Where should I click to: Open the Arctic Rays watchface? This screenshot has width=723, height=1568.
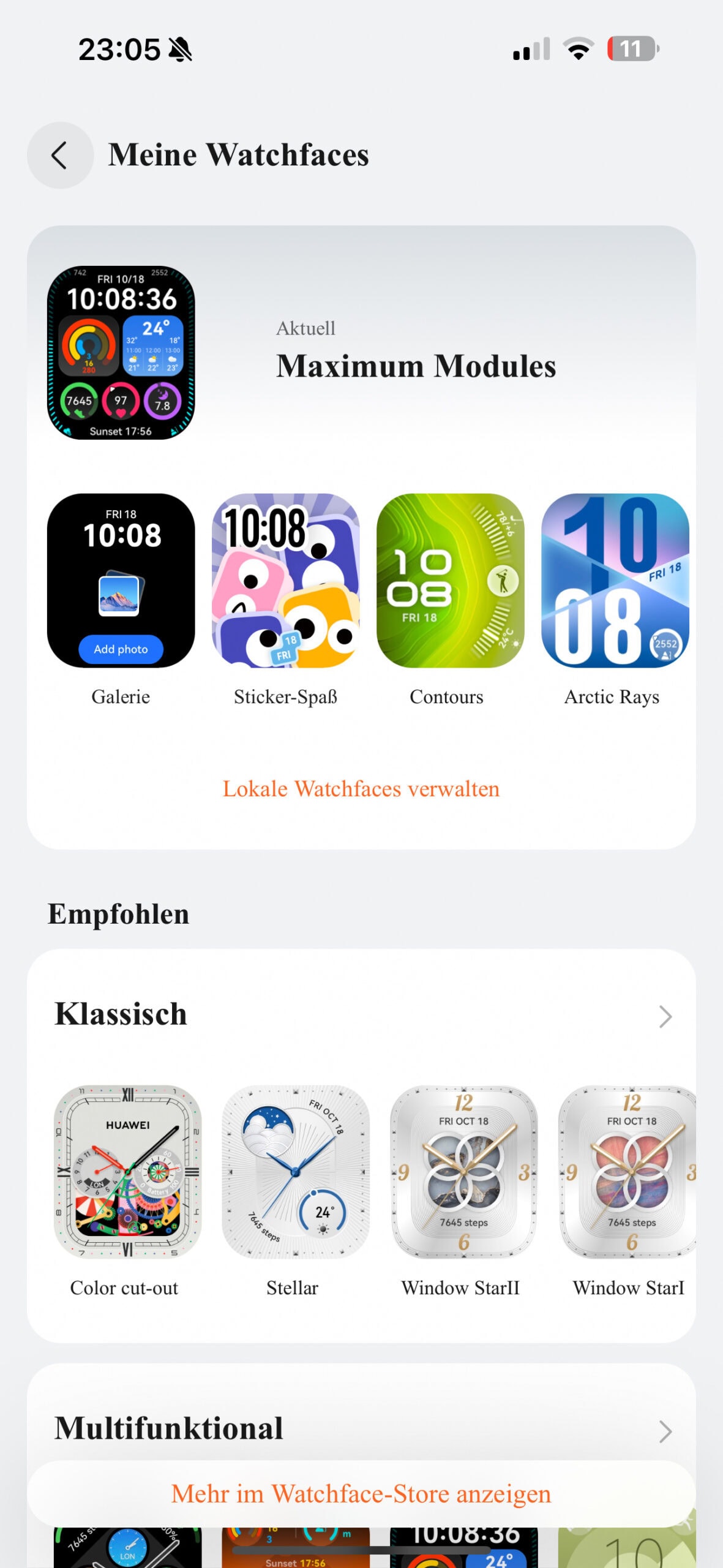pyautogui.click(x=615, y=581)
